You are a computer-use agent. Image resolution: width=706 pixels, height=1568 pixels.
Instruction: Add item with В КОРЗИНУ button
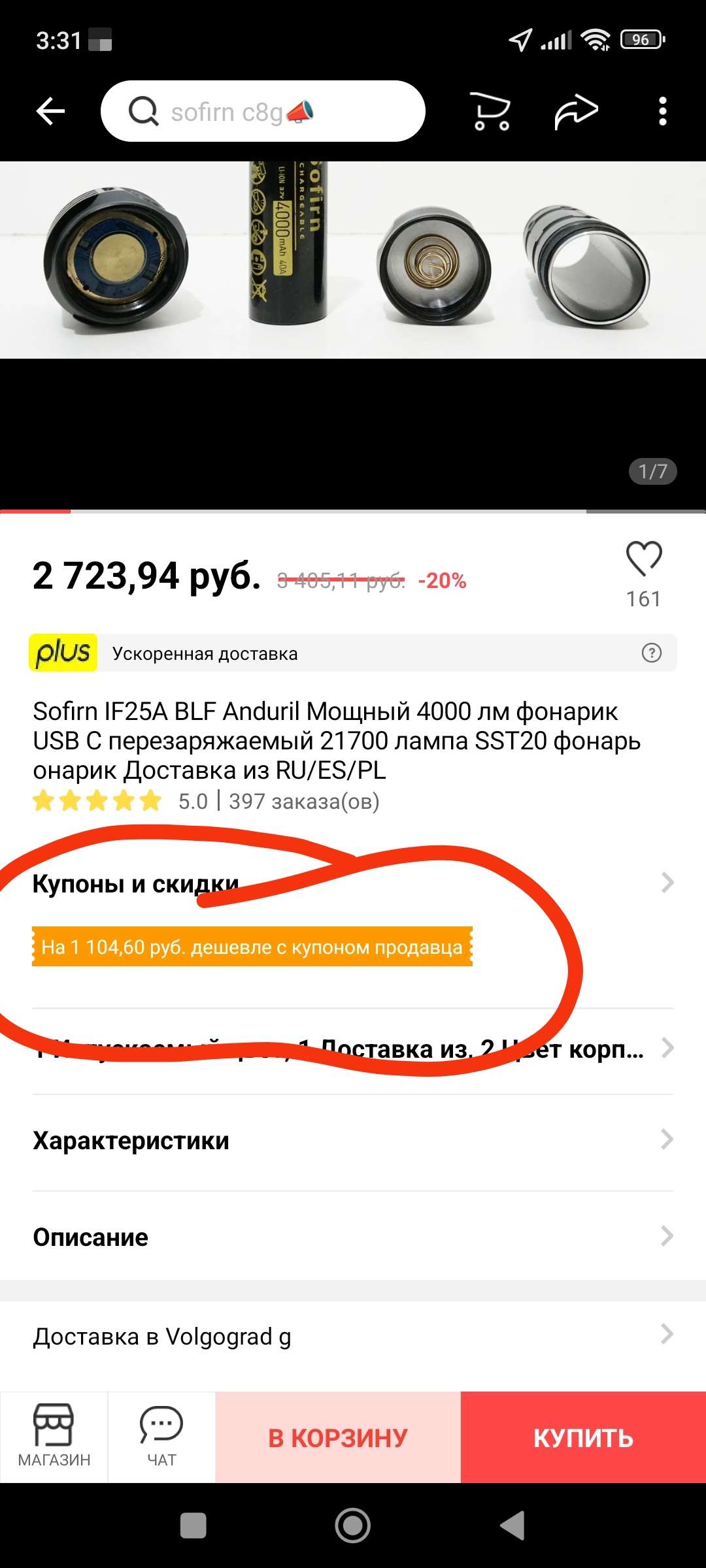click(338, 1437)
